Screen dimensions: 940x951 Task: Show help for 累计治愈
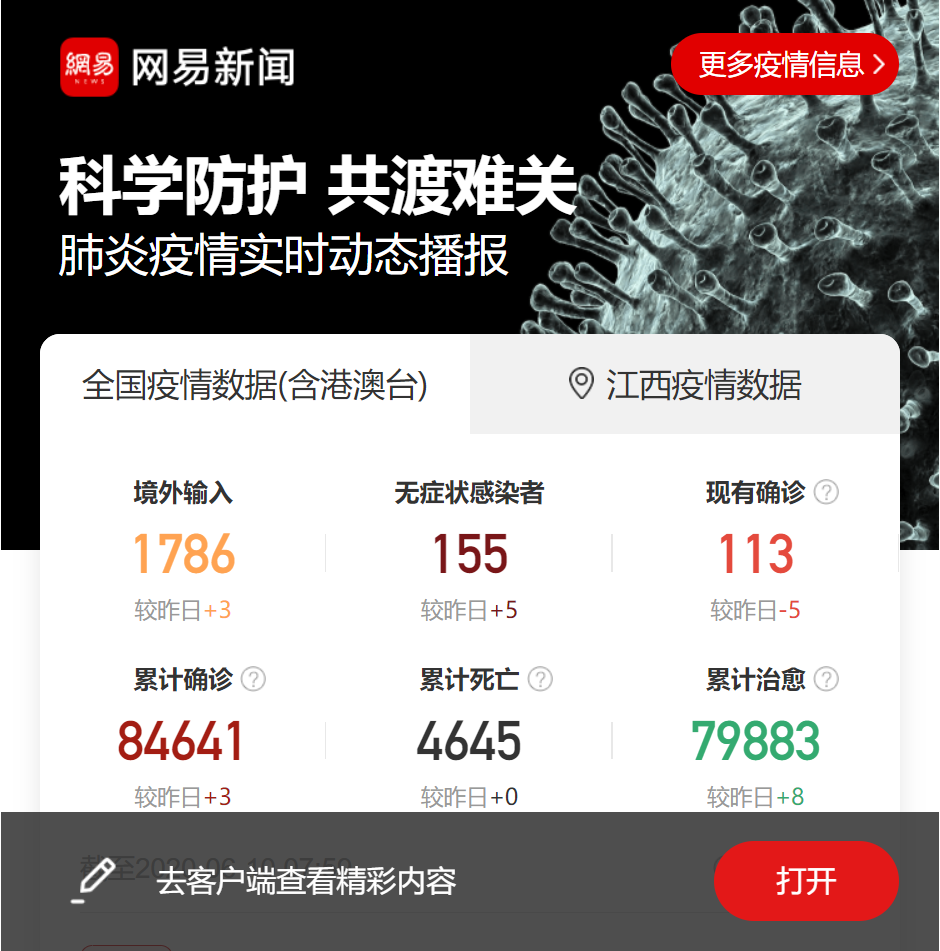click(x=826, y=679)
